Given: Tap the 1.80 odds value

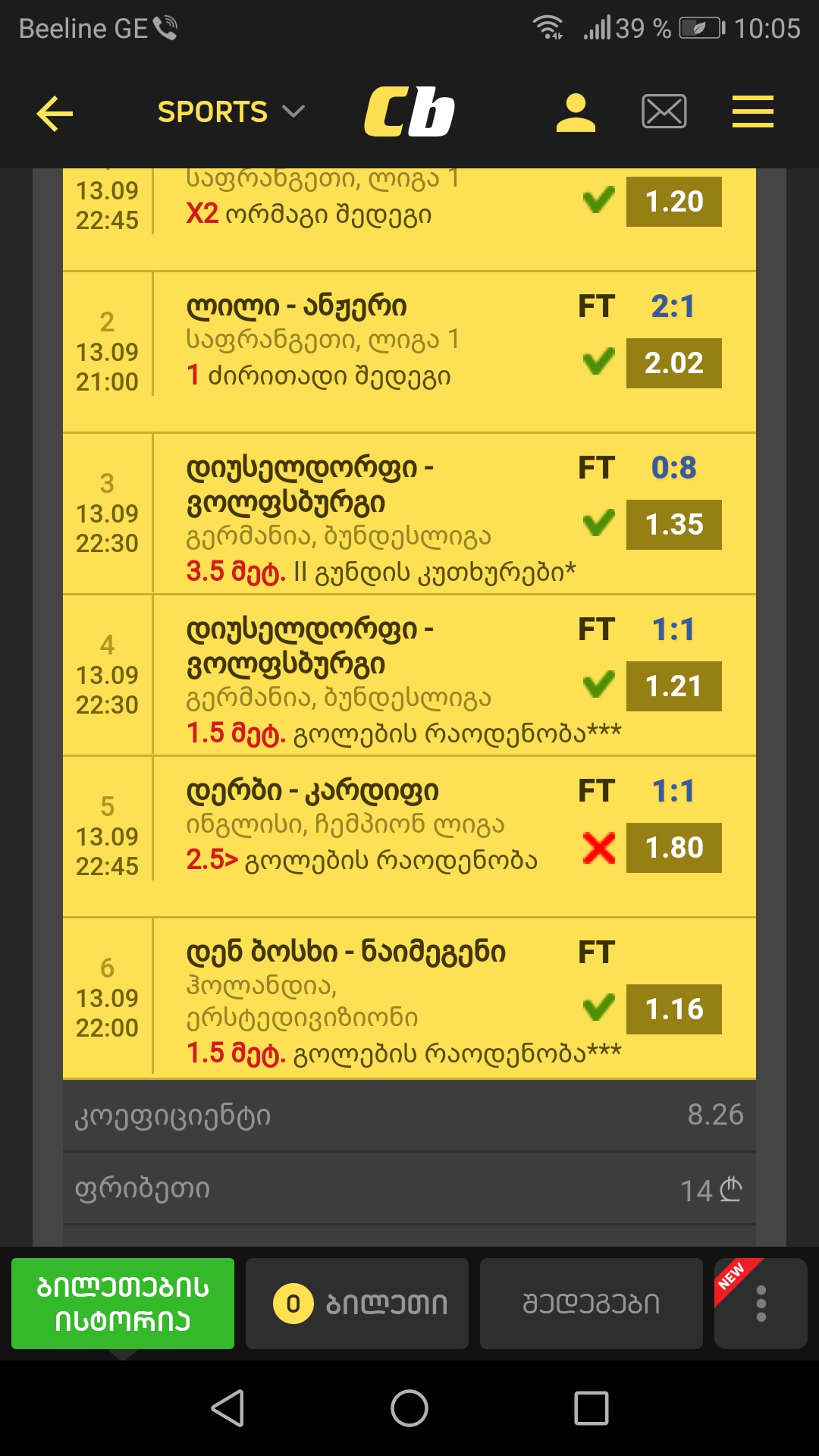Looking at the screenshot, I should [673, 848].
